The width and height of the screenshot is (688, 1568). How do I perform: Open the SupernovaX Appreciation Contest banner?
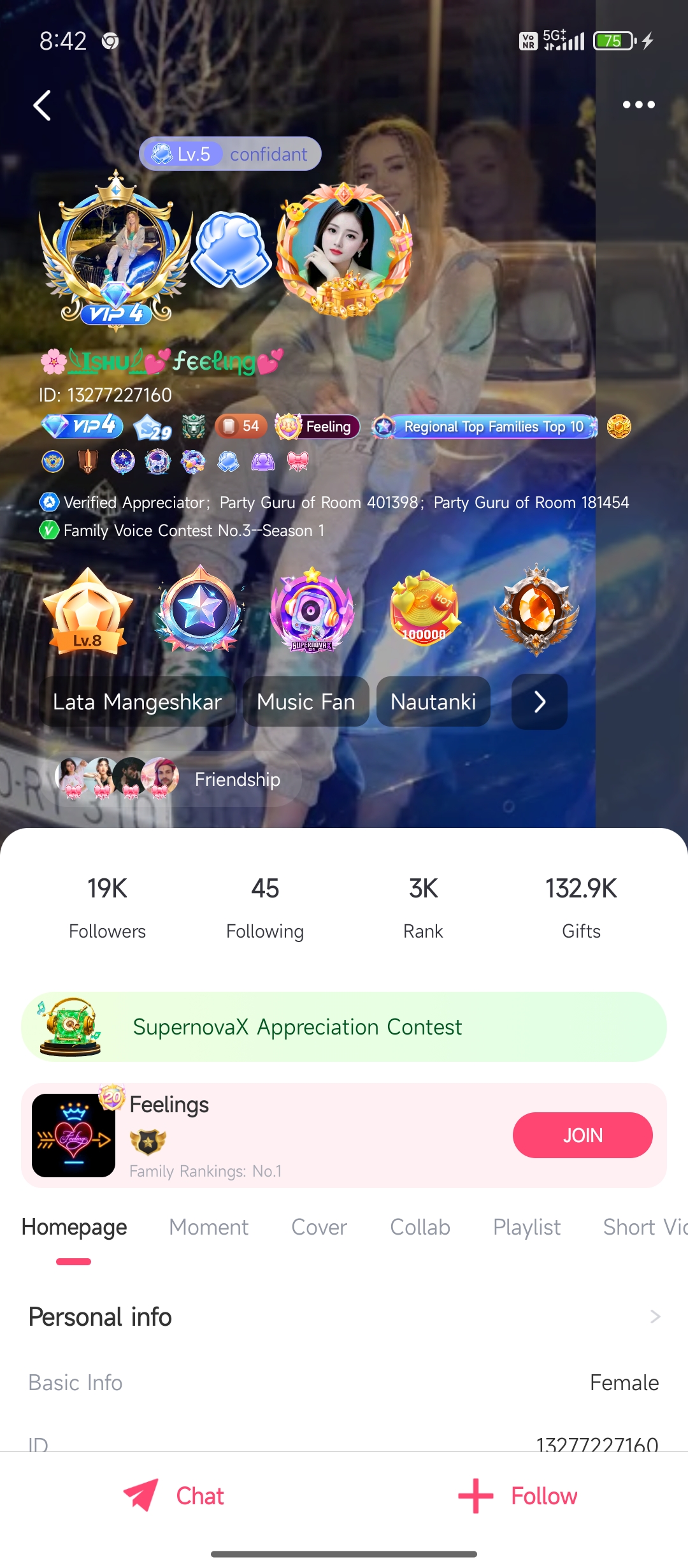[344, 1027]
